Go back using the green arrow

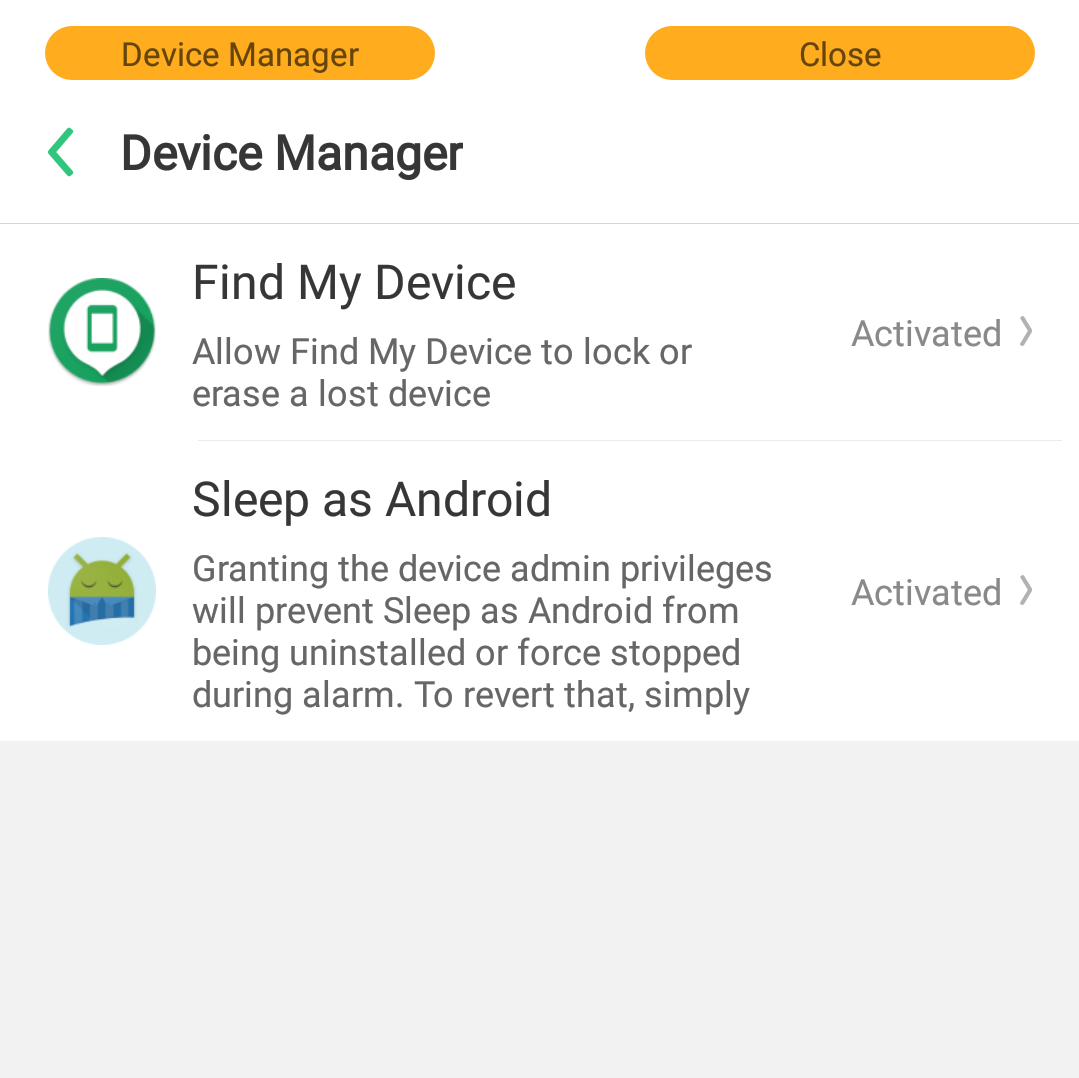62,153
